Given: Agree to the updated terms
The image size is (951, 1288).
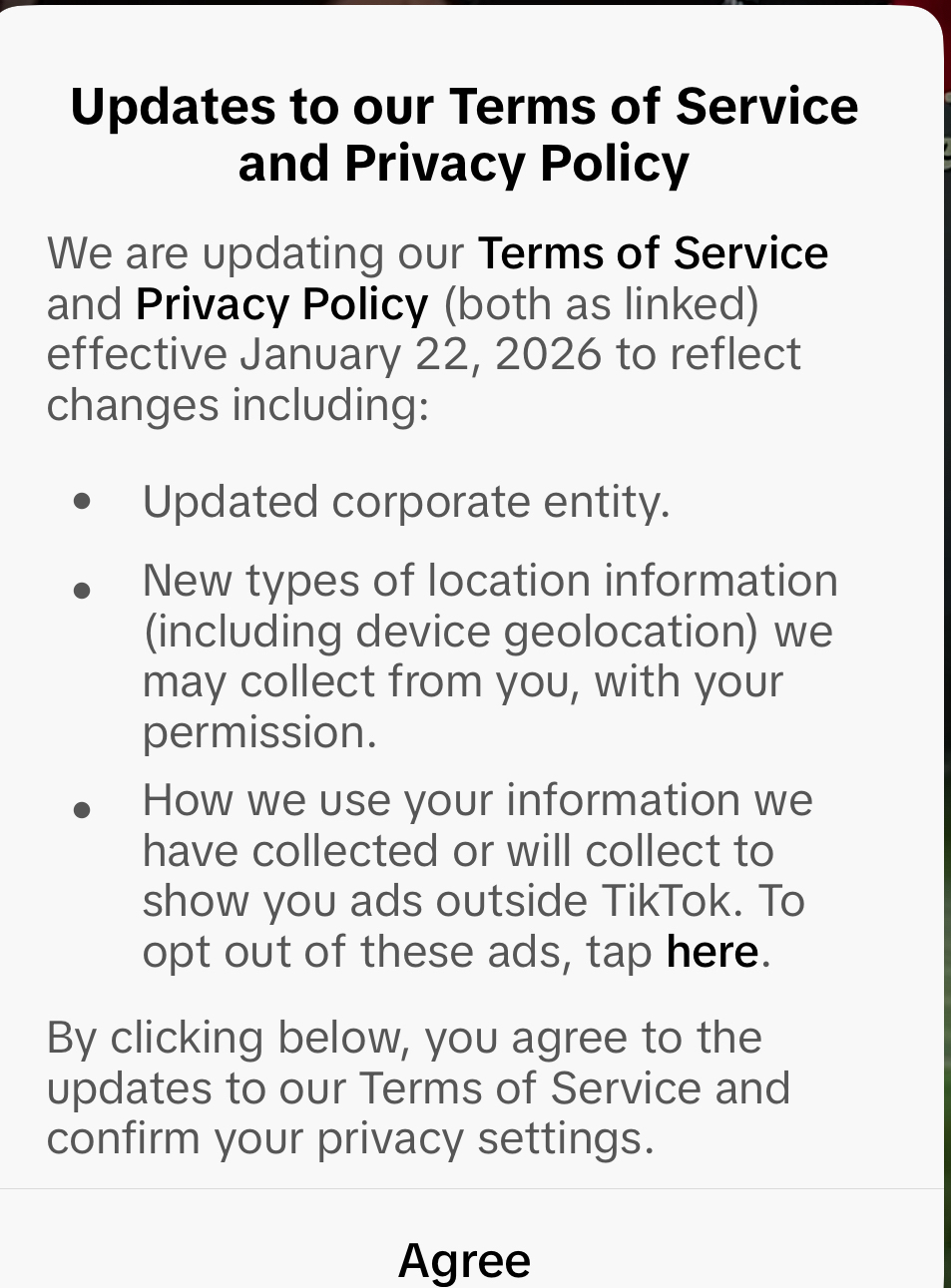Looking at the screenshot, I should pos(464,1259).
